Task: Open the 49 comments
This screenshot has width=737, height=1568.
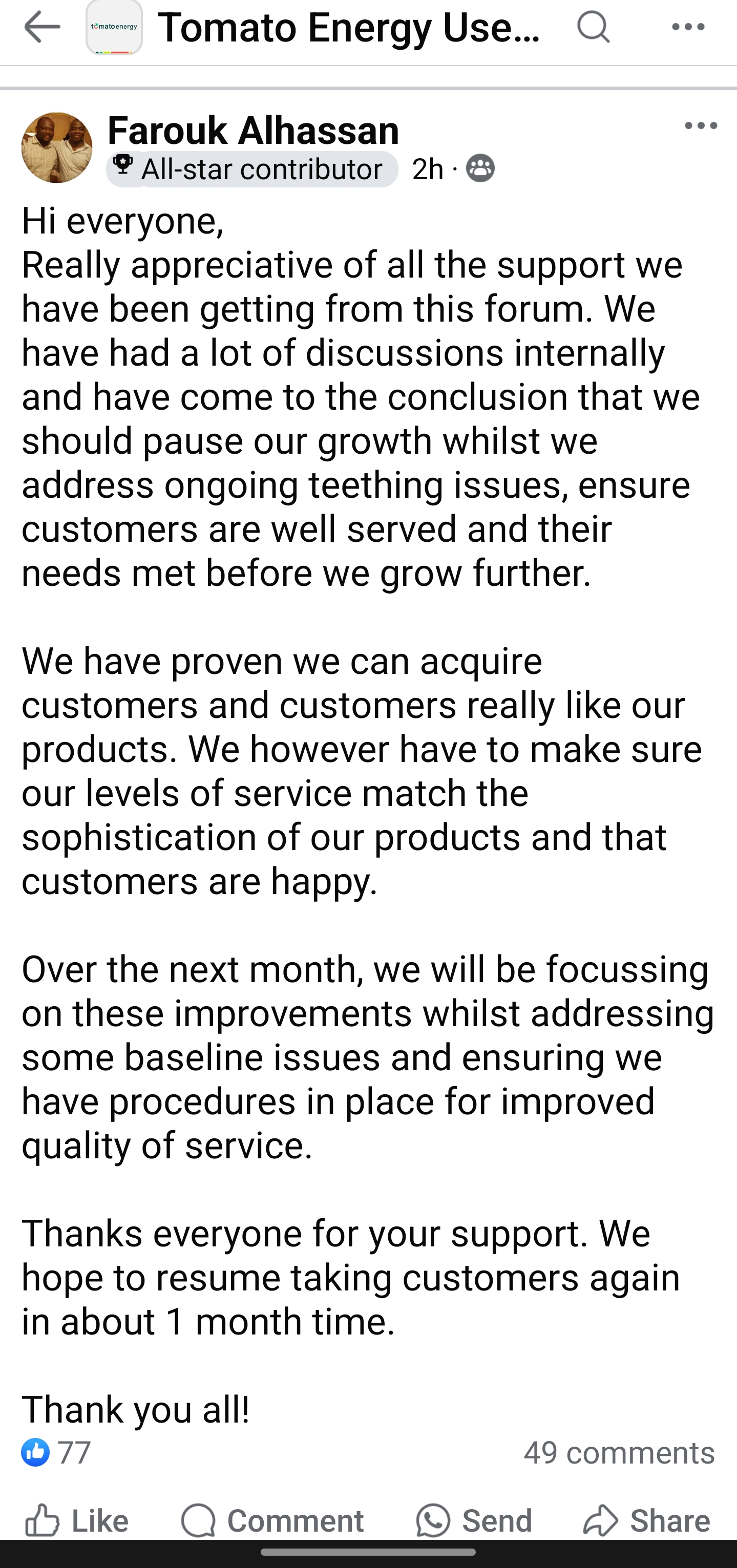Action: (618, 1452)
